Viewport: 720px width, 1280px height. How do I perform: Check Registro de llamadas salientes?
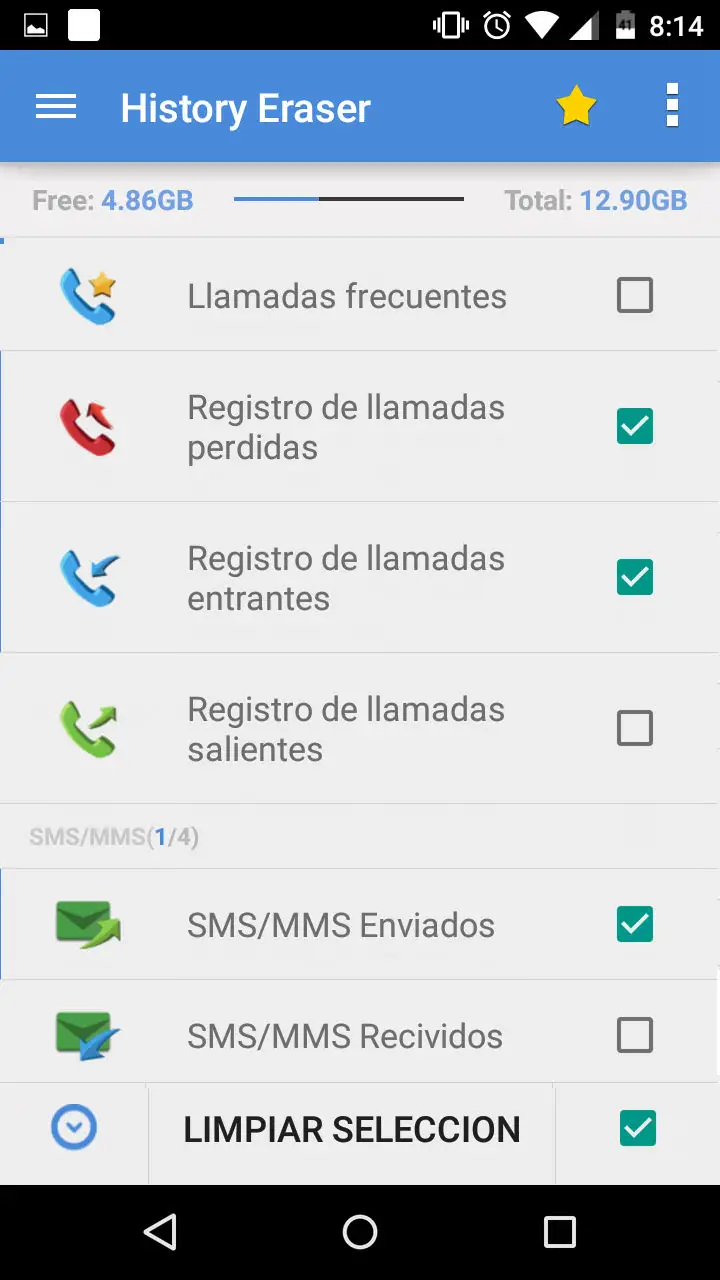[635, 729]
